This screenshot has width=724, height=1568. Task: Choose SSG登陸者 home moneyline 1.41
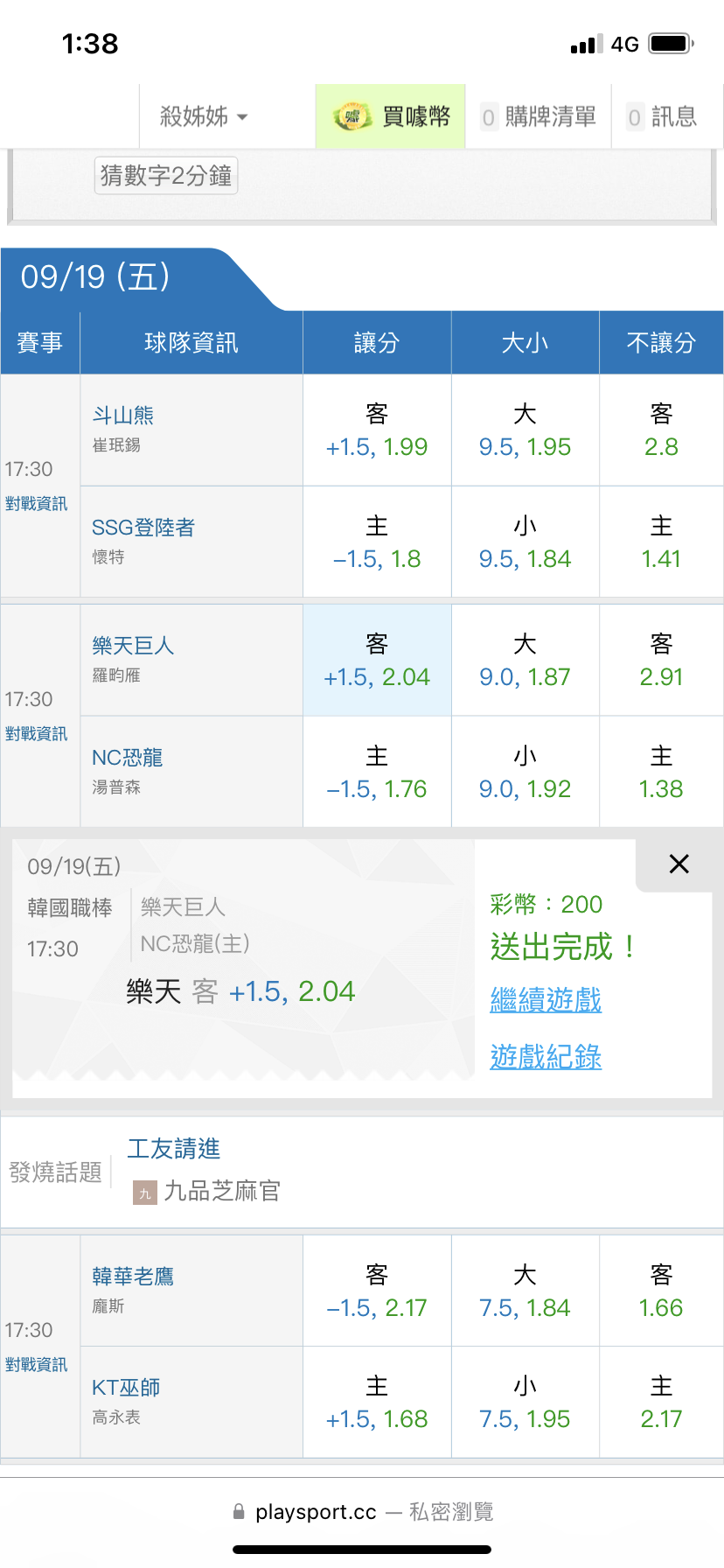[x=661, y=542]
